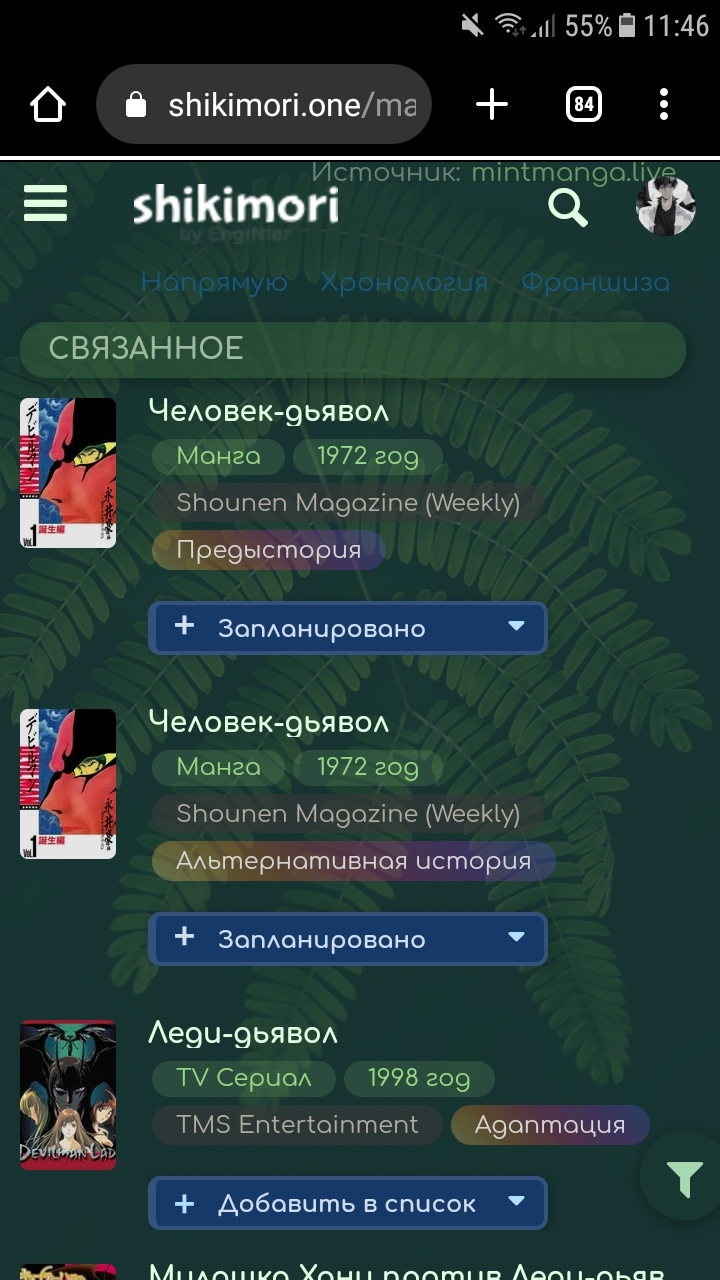Open Человек-дьявол marked Альтернативная история
The image size is (720, 1280).
click(268, 722)
